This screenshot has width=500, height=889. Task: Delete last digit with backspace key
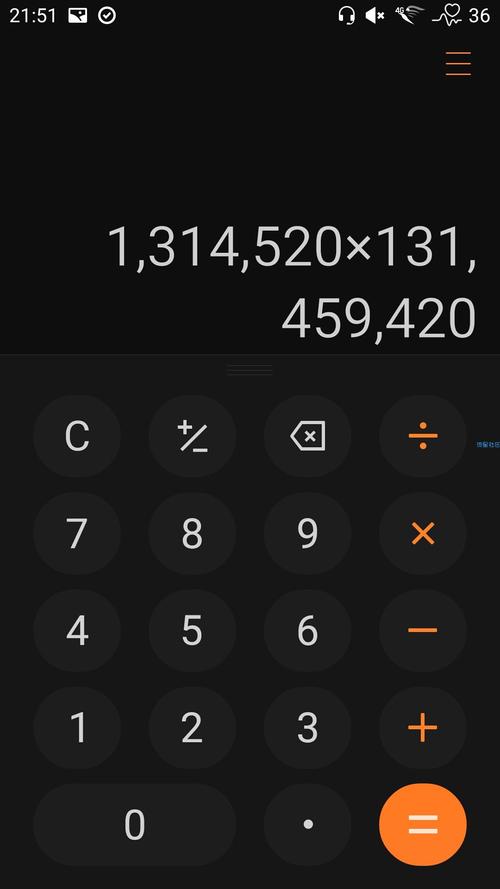click(307, 436)
